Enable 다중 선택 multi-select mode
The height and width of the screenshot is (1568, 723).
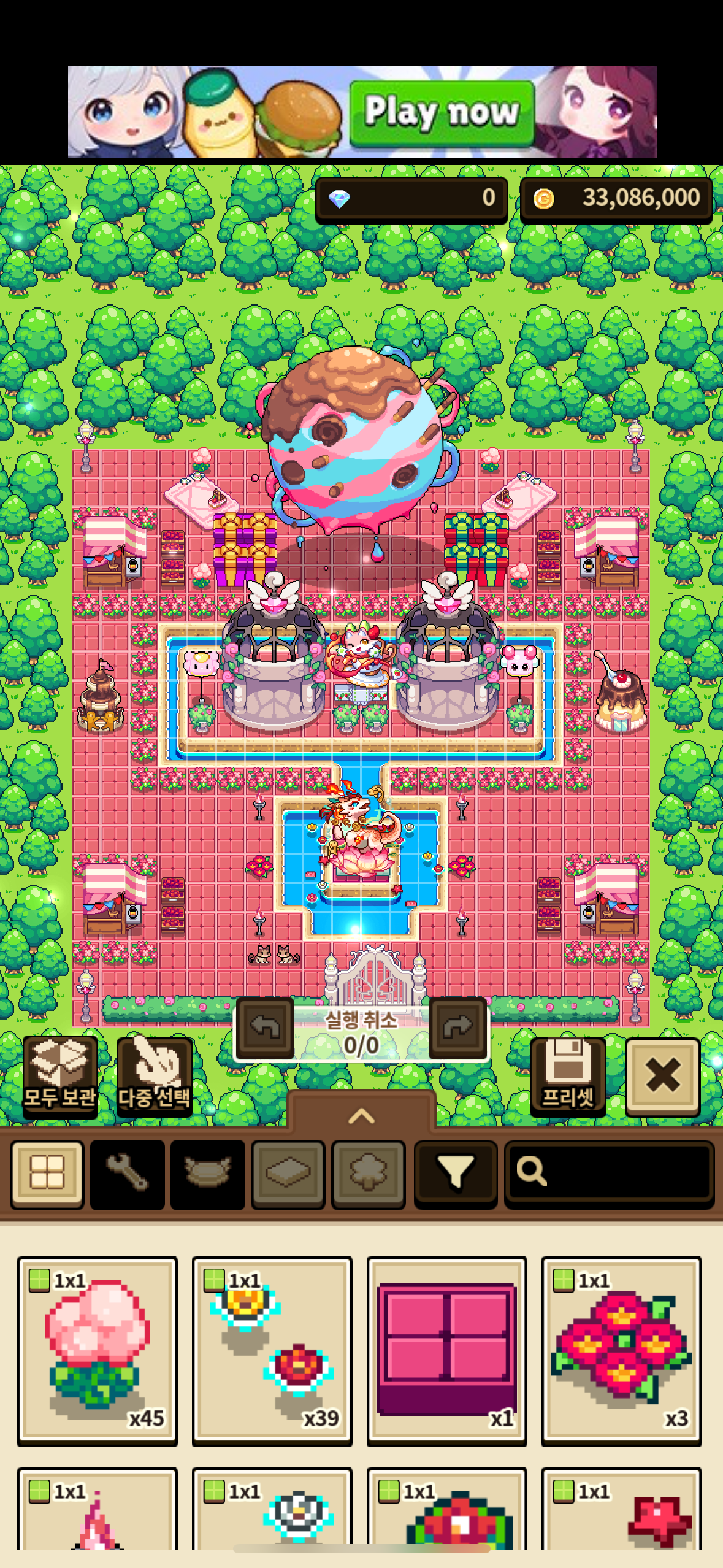[154, 1075]
